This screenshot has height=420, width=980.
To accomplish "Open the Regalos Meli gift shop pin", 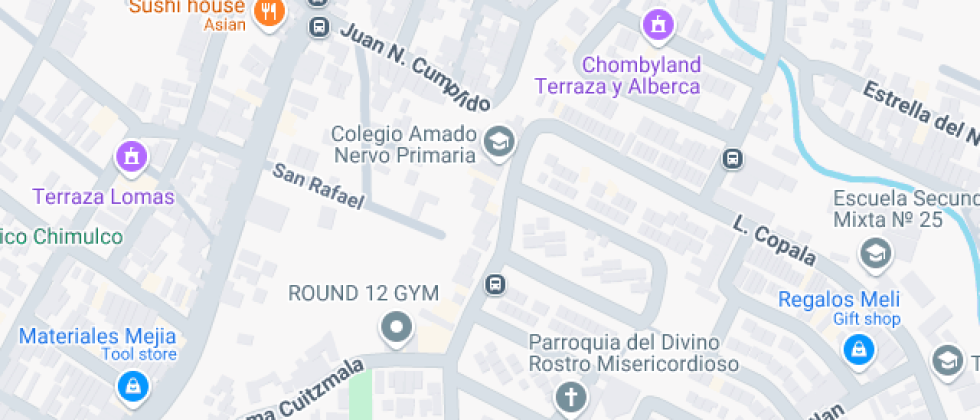I will point(857,350).
